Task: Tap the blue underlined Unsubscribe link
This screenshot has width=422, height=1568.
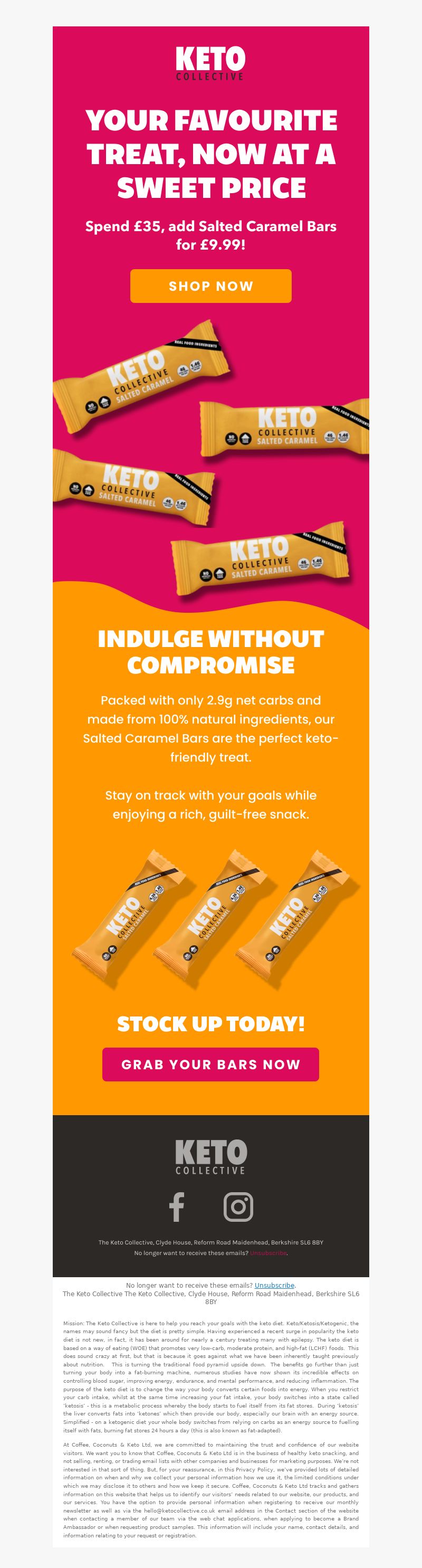Action: 274,1285
